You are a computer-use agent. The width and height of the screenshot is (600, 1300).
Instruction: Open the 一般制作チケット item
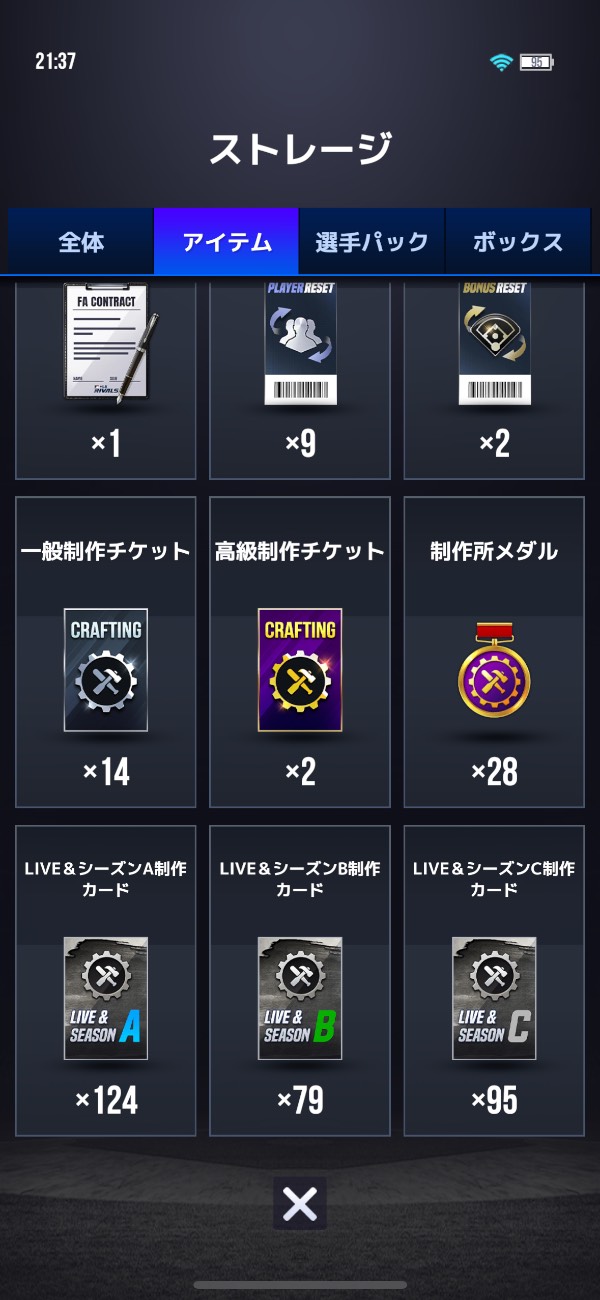pyautogui.click(x=106, y=652)
